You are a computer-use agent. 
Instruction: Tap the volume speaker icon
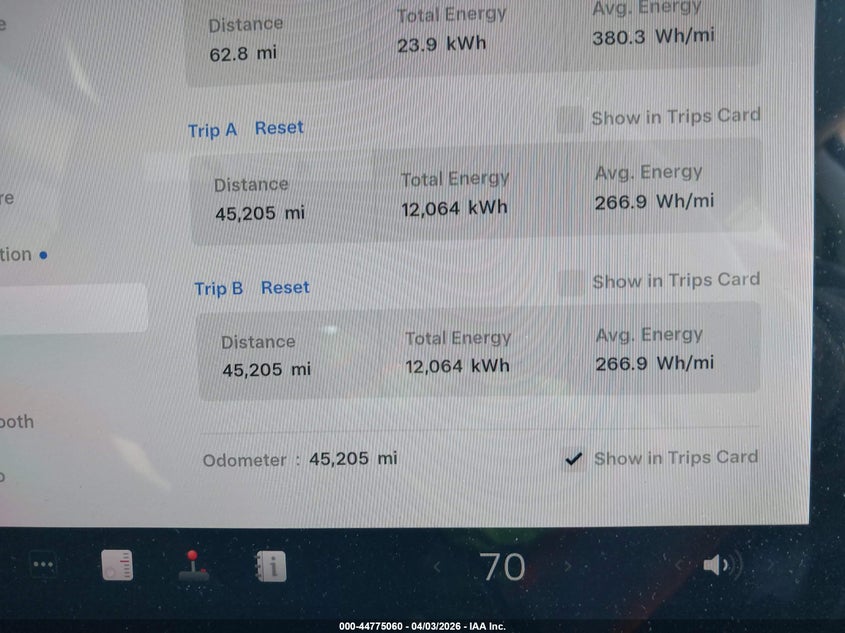(x=722, y=565)
